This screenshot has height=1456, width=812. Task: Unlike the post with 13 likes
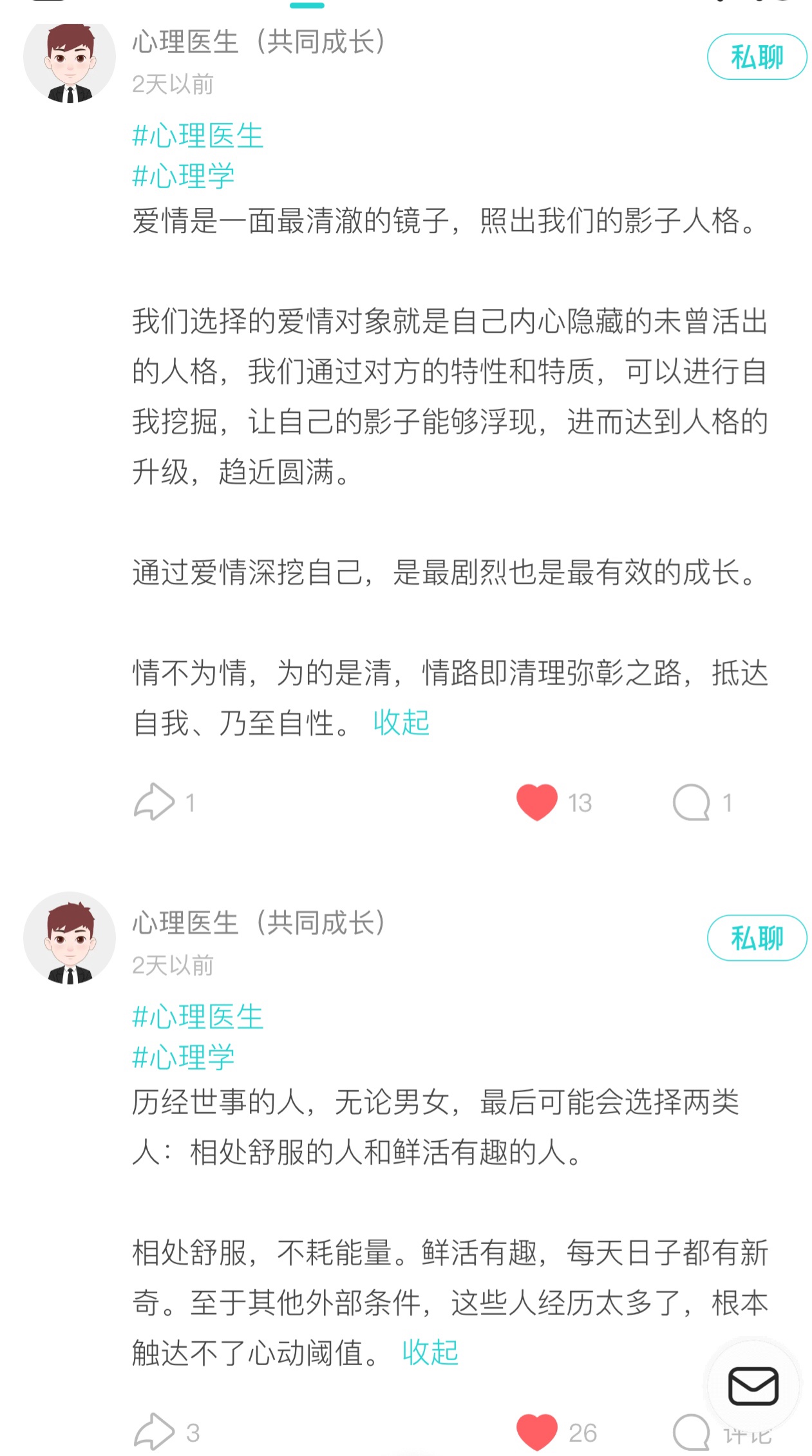537,802
